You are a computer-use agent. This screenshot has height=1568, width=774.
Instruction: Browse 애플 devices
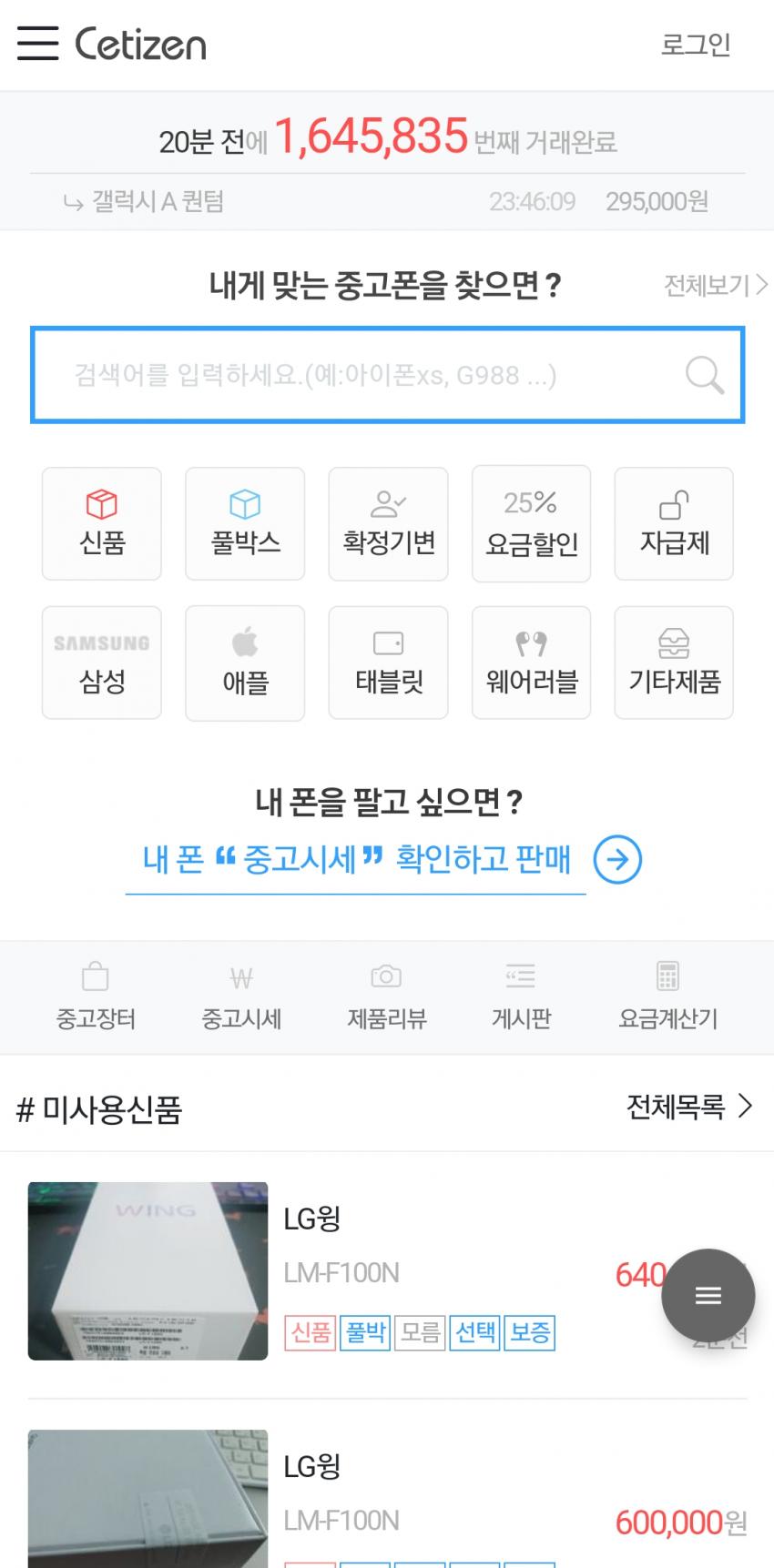(x=245, y=663)
